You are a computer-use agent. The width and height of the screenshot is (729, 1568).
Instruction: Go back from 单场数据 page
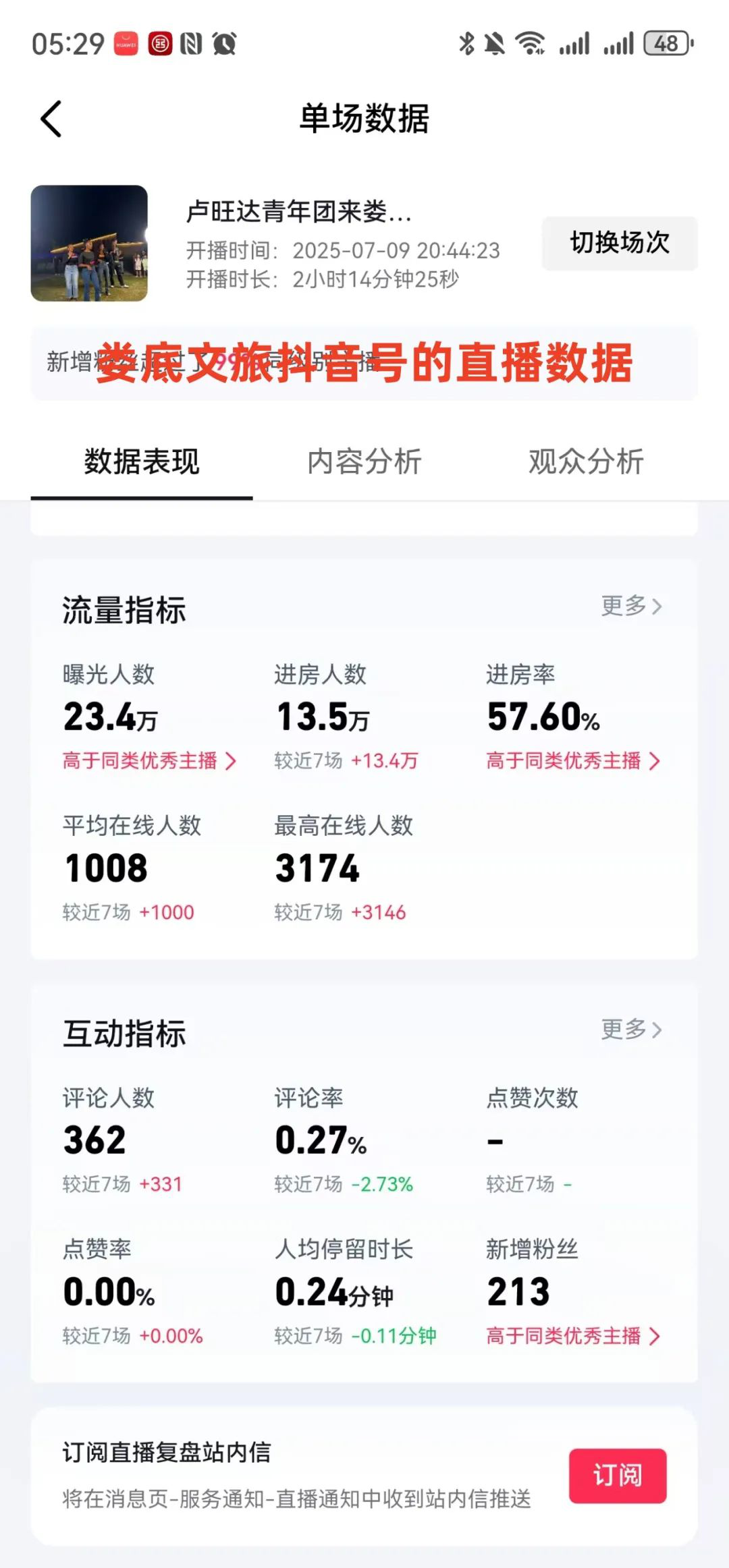click(x=52, y=119)
